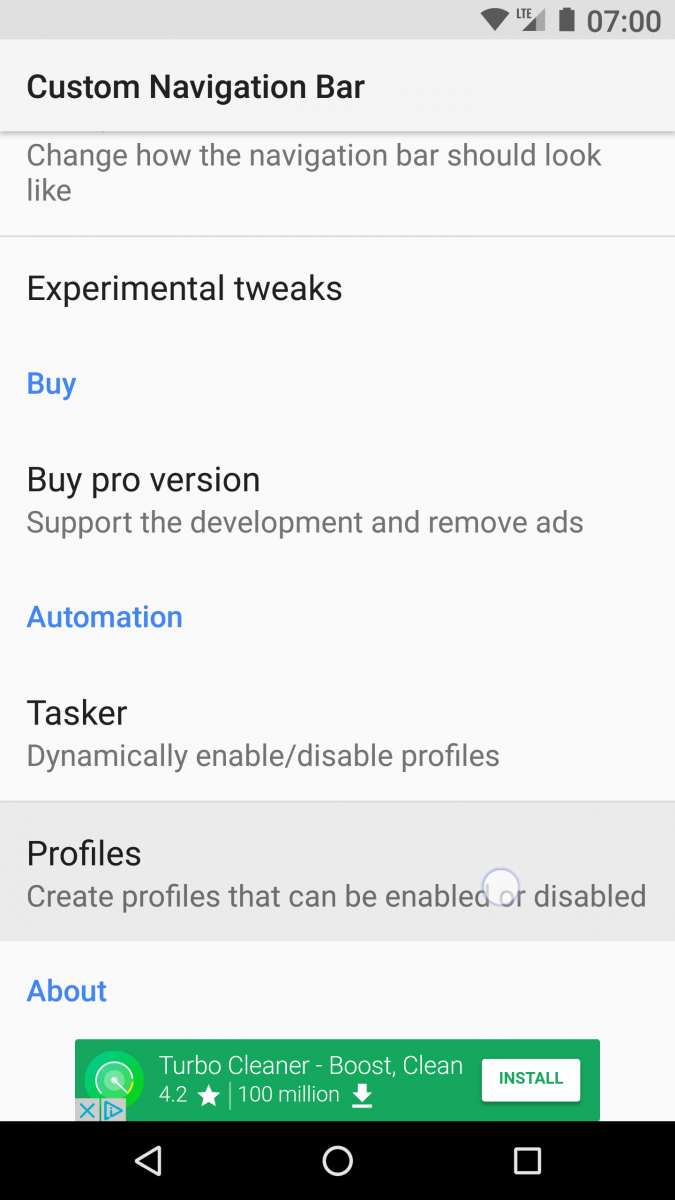
Task: Open the Tasker automation setting
Action: (337, 733)
